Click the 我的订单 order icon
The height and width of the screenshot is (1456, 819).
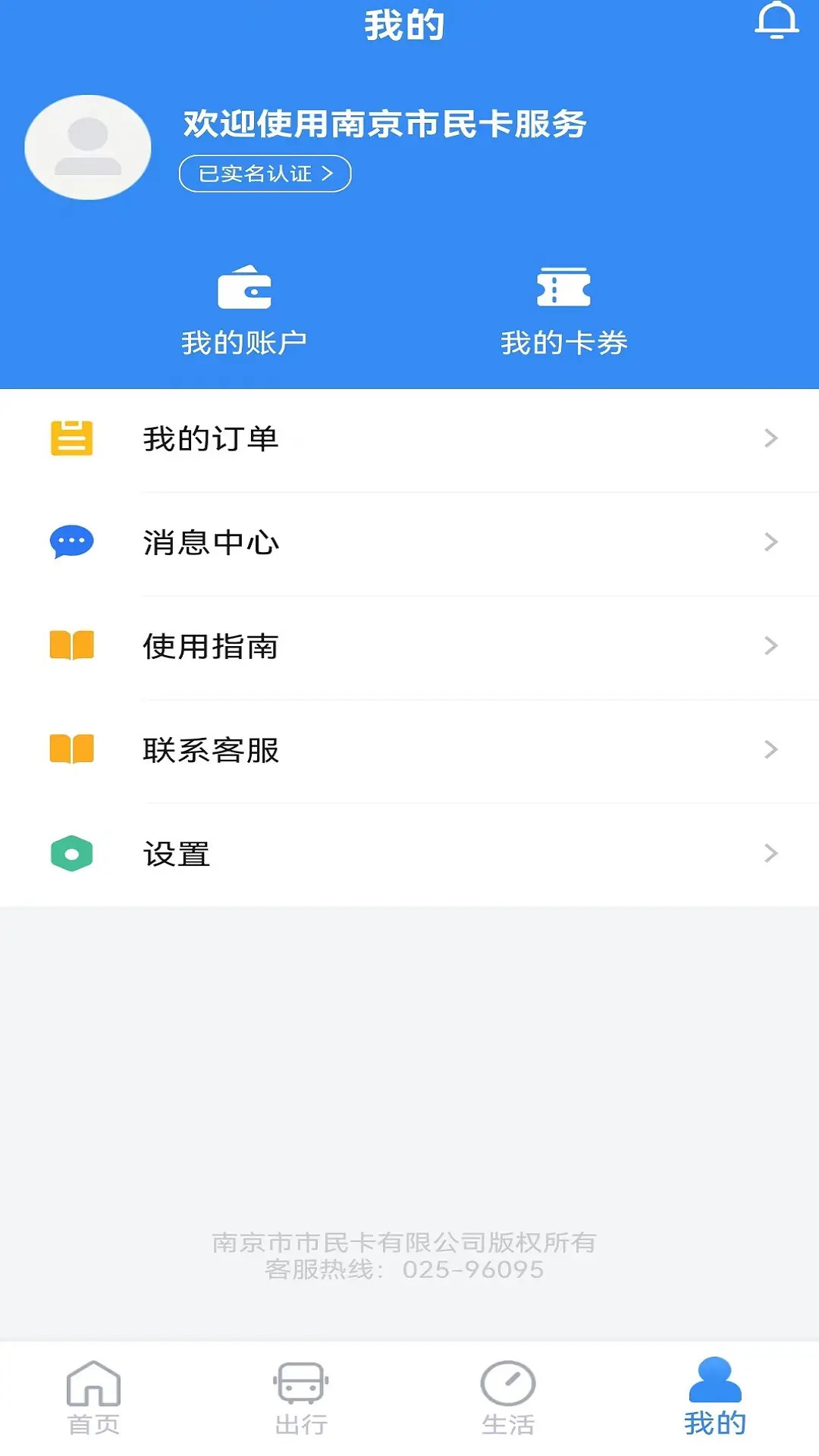[71, 438]
